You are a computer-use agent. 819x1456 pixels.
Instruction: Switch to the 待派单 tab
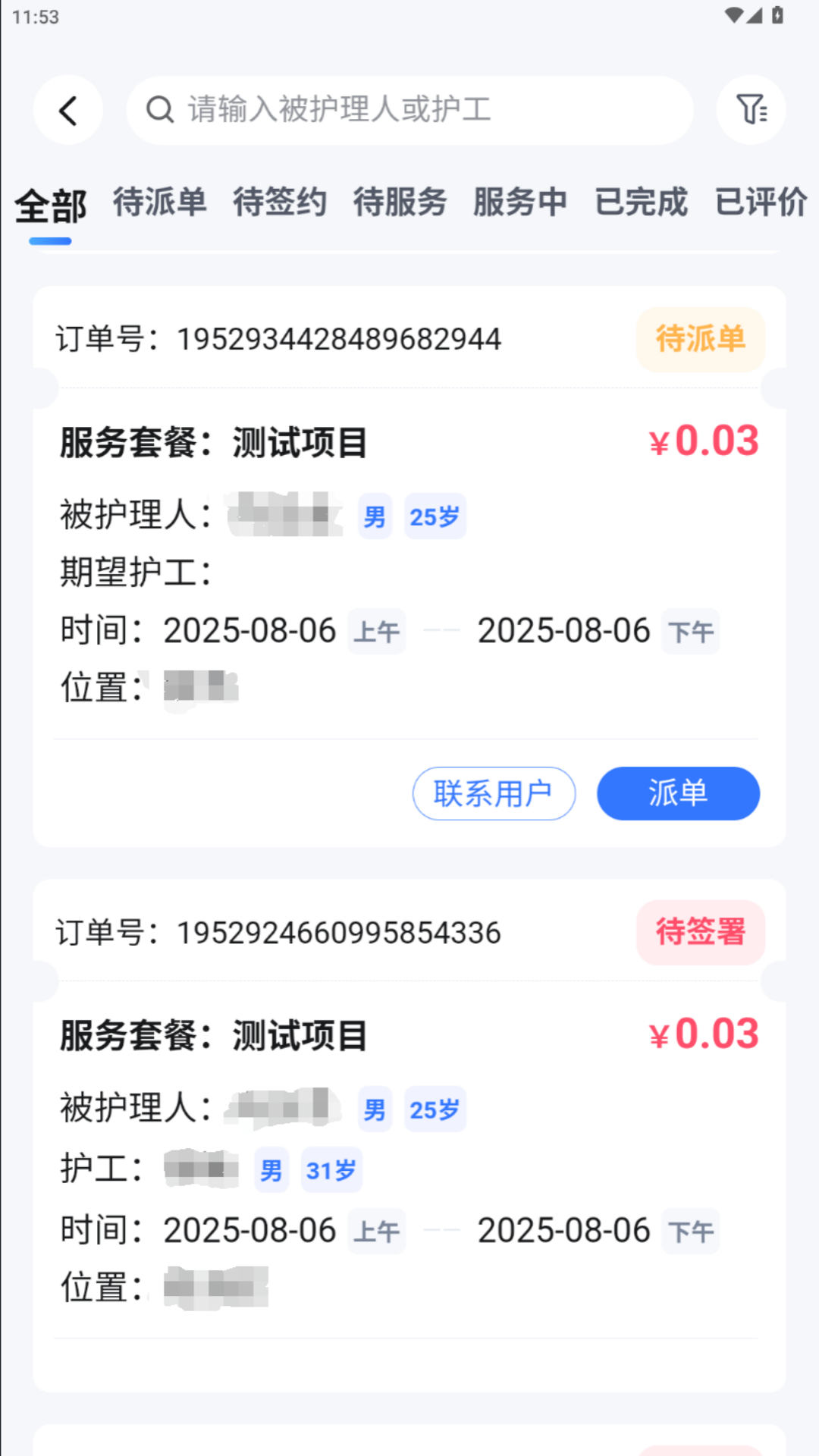click(161, 202)
